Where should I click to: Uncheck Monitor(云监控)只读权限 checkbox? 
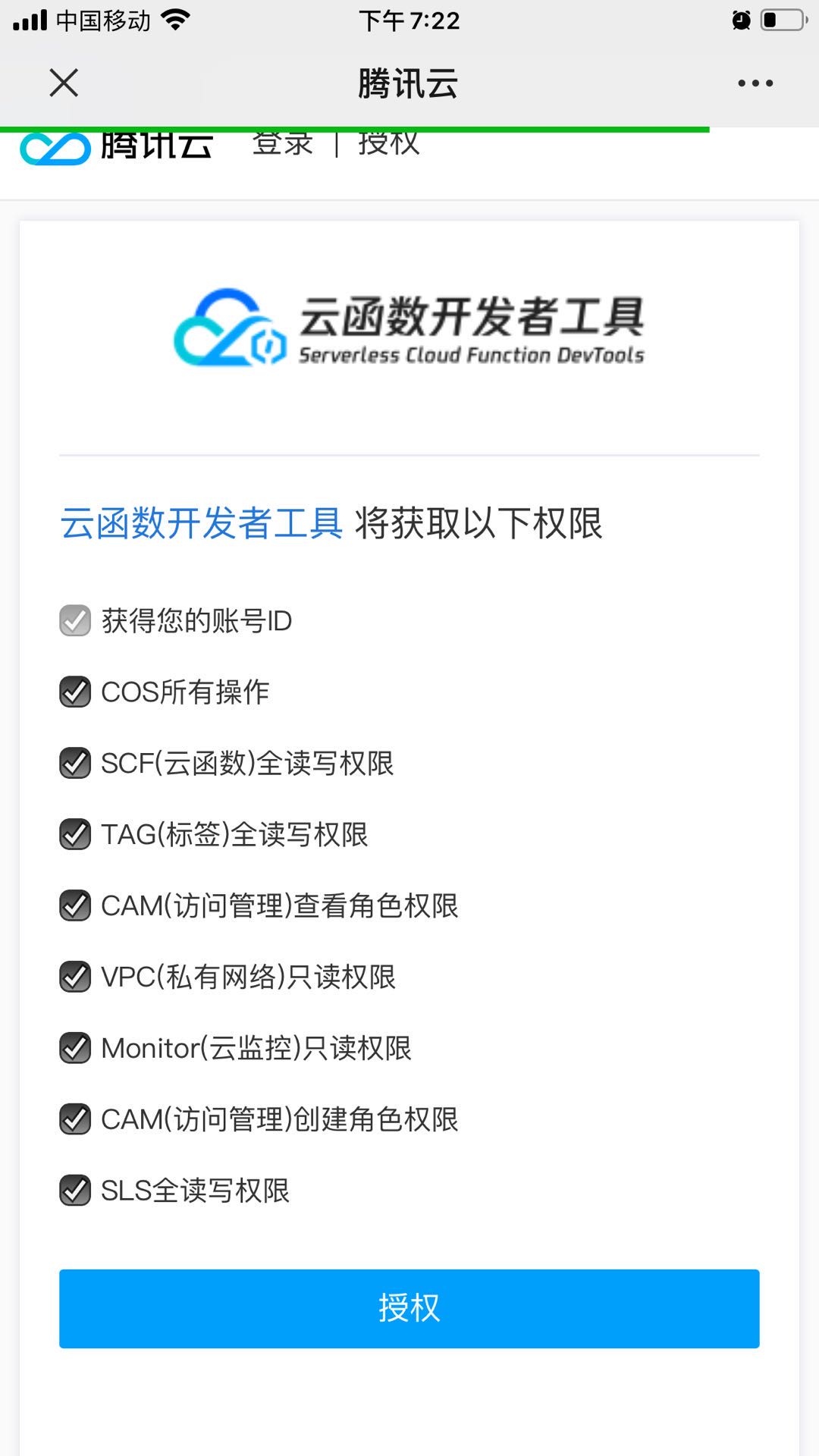point(74,1047)
